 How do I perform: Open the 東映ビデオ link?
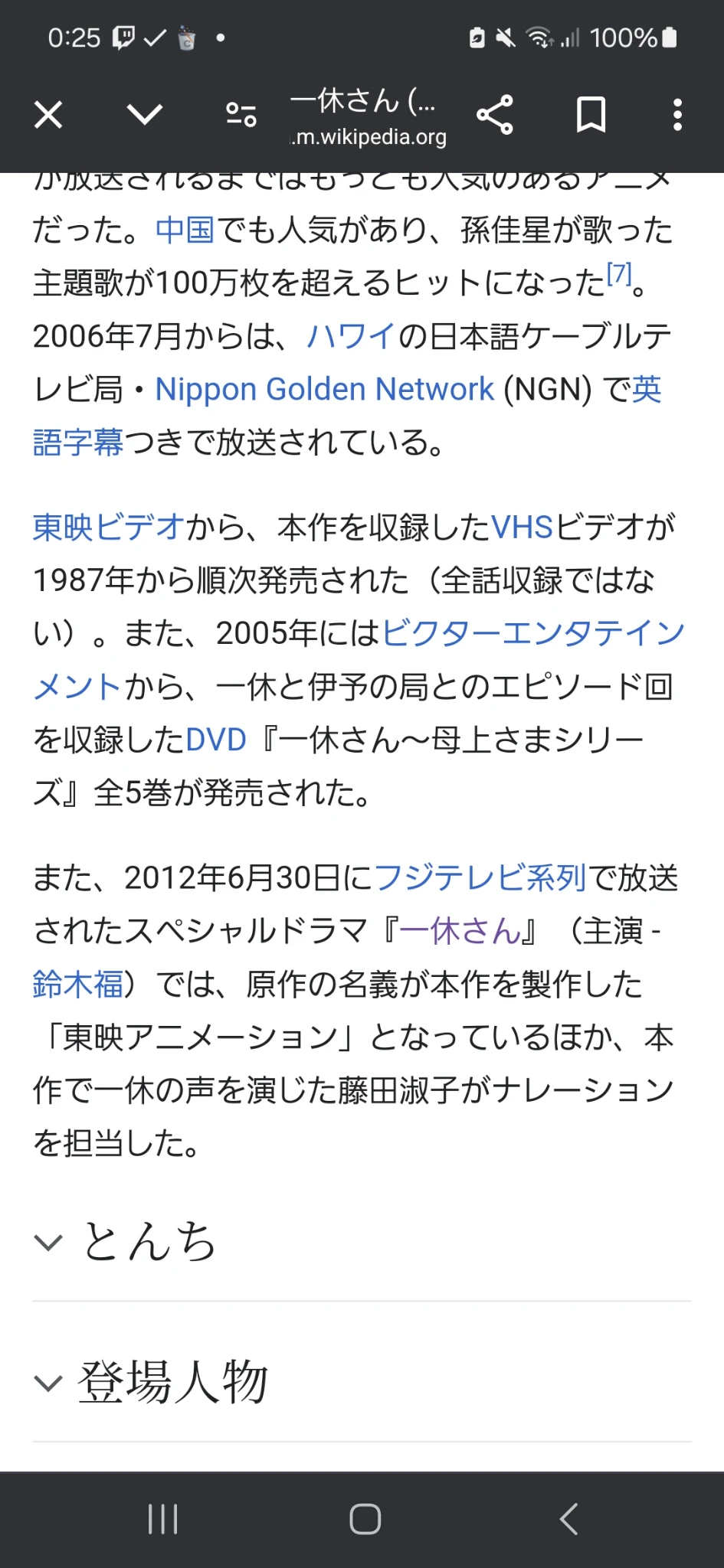(x=109, y=528)
